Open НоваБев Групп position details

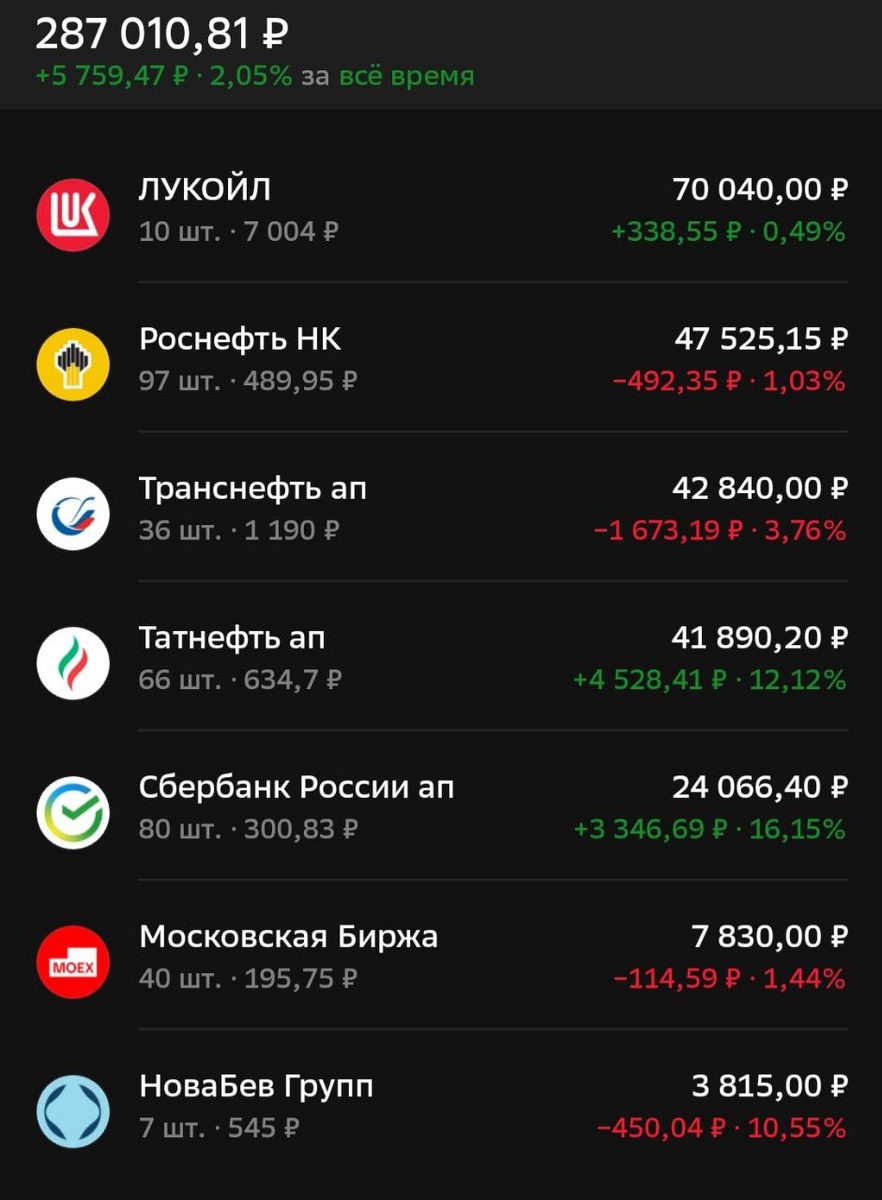point(440,1109)
